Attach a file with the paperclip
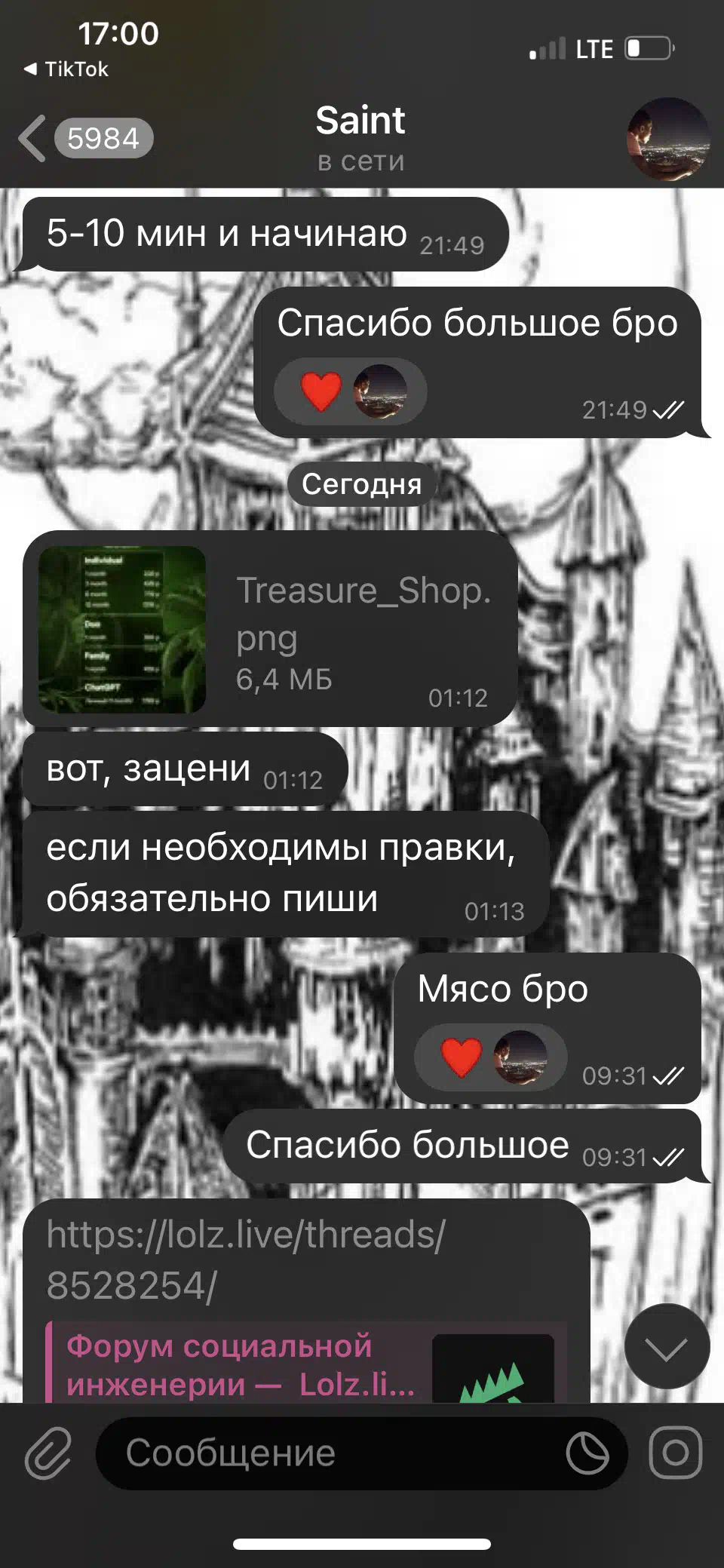Viewport: 724px width, 1568px height. 48,1452
